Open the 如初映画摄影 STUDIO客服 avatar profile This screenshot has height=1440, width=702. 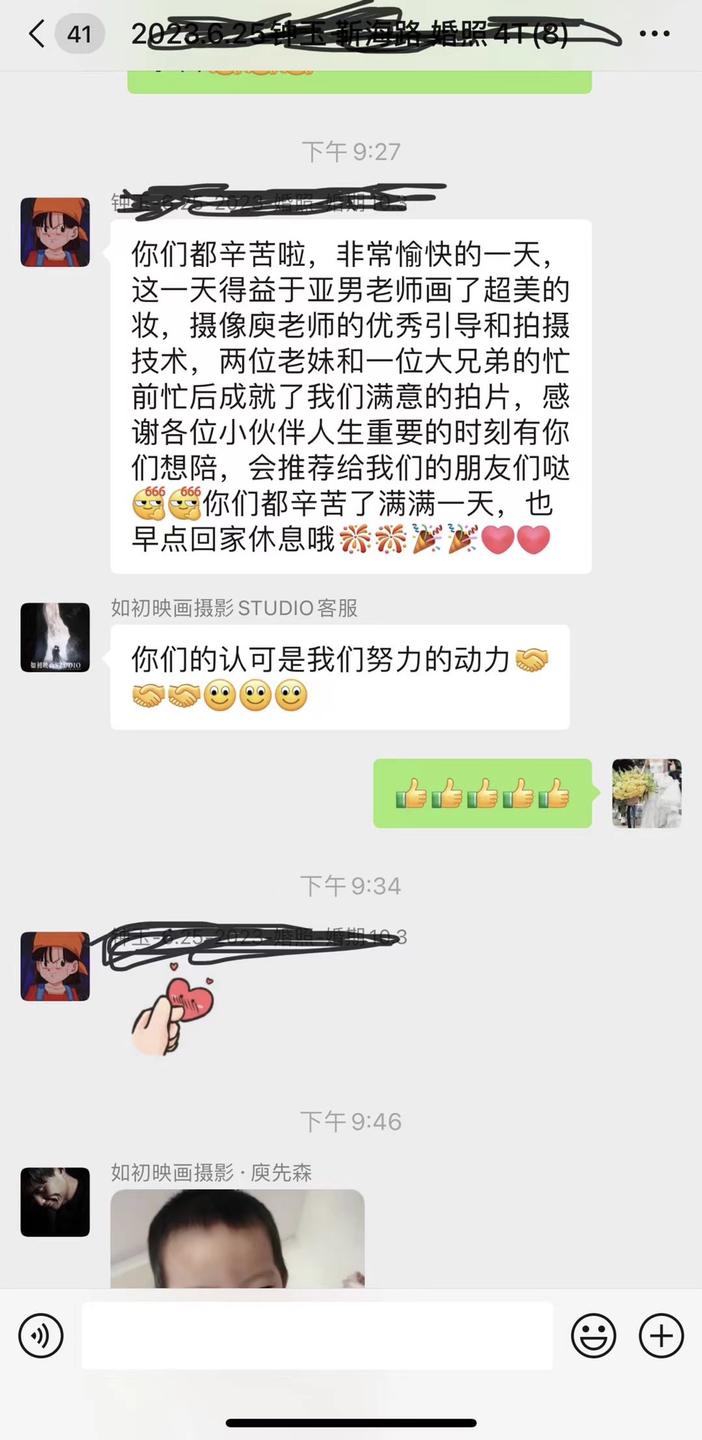point(55,637)
